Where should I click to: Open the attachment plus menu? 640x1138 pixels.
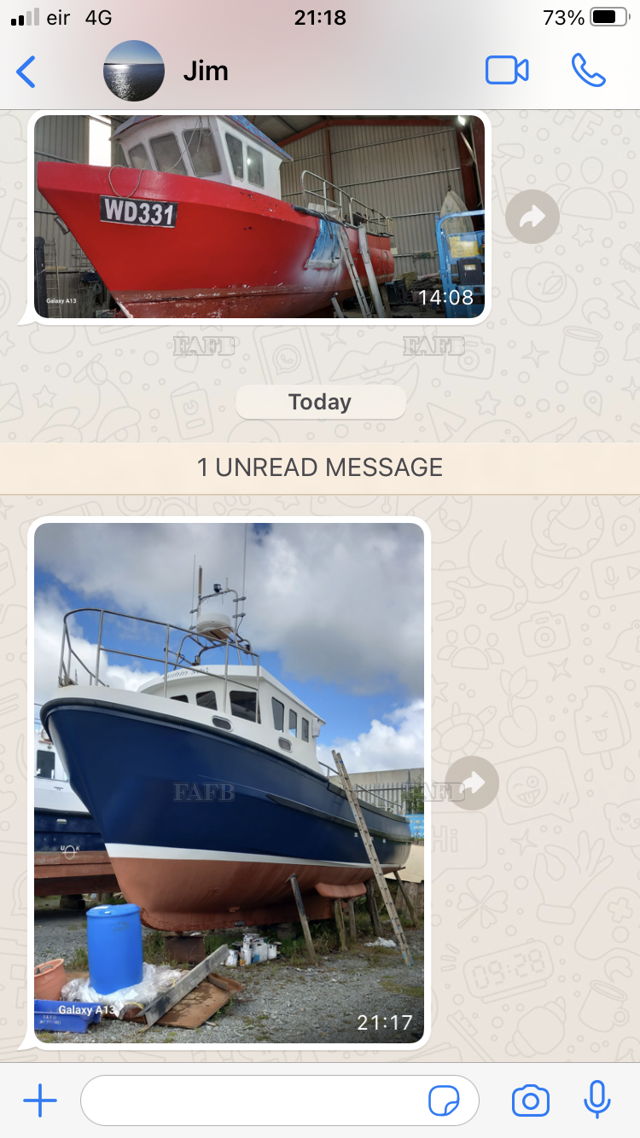pos(40,1101)
